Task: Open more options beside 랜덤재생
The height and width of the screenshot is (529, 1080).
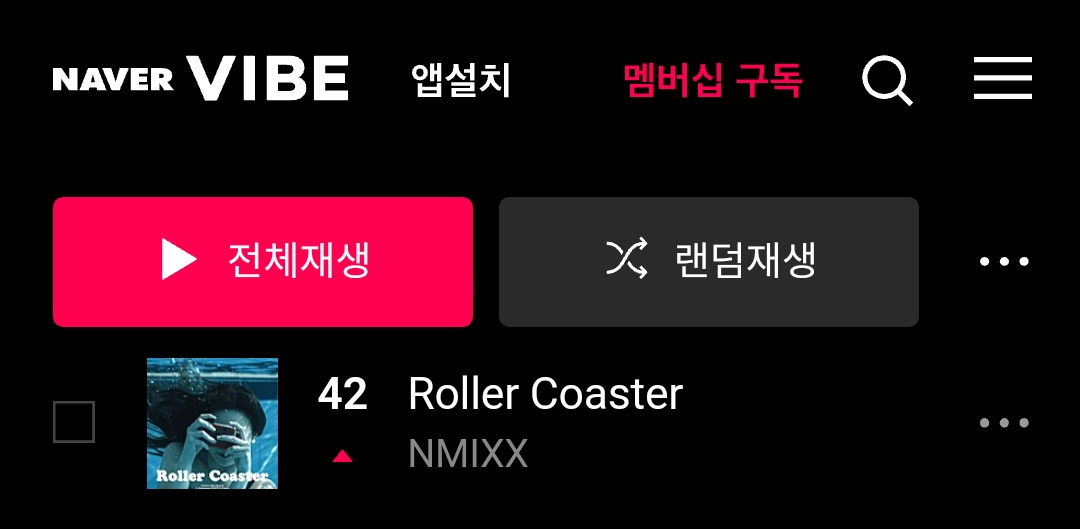Action: (x=1003, y=262)
